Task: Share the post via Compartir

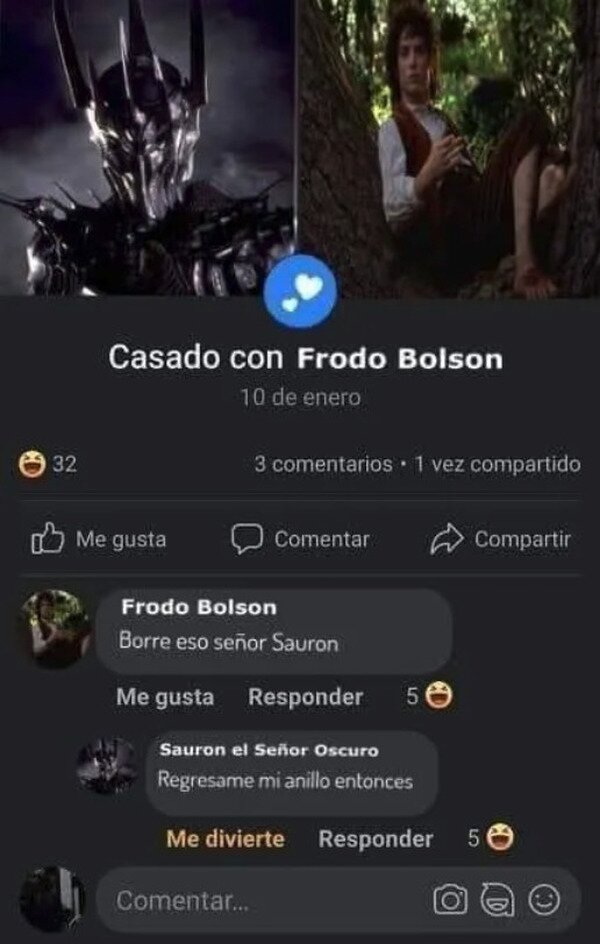Action: pos(501,540)
